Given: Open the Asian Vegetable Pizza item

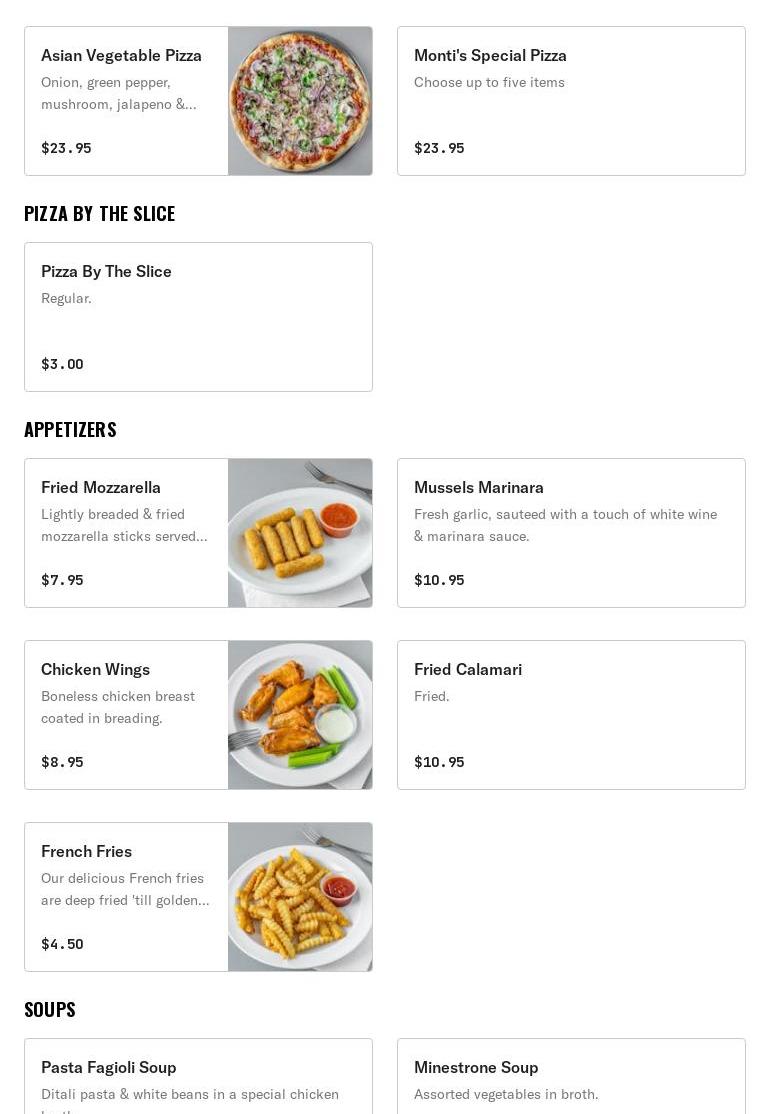Looking at the screenshot, I should click(x=198, y=101).
